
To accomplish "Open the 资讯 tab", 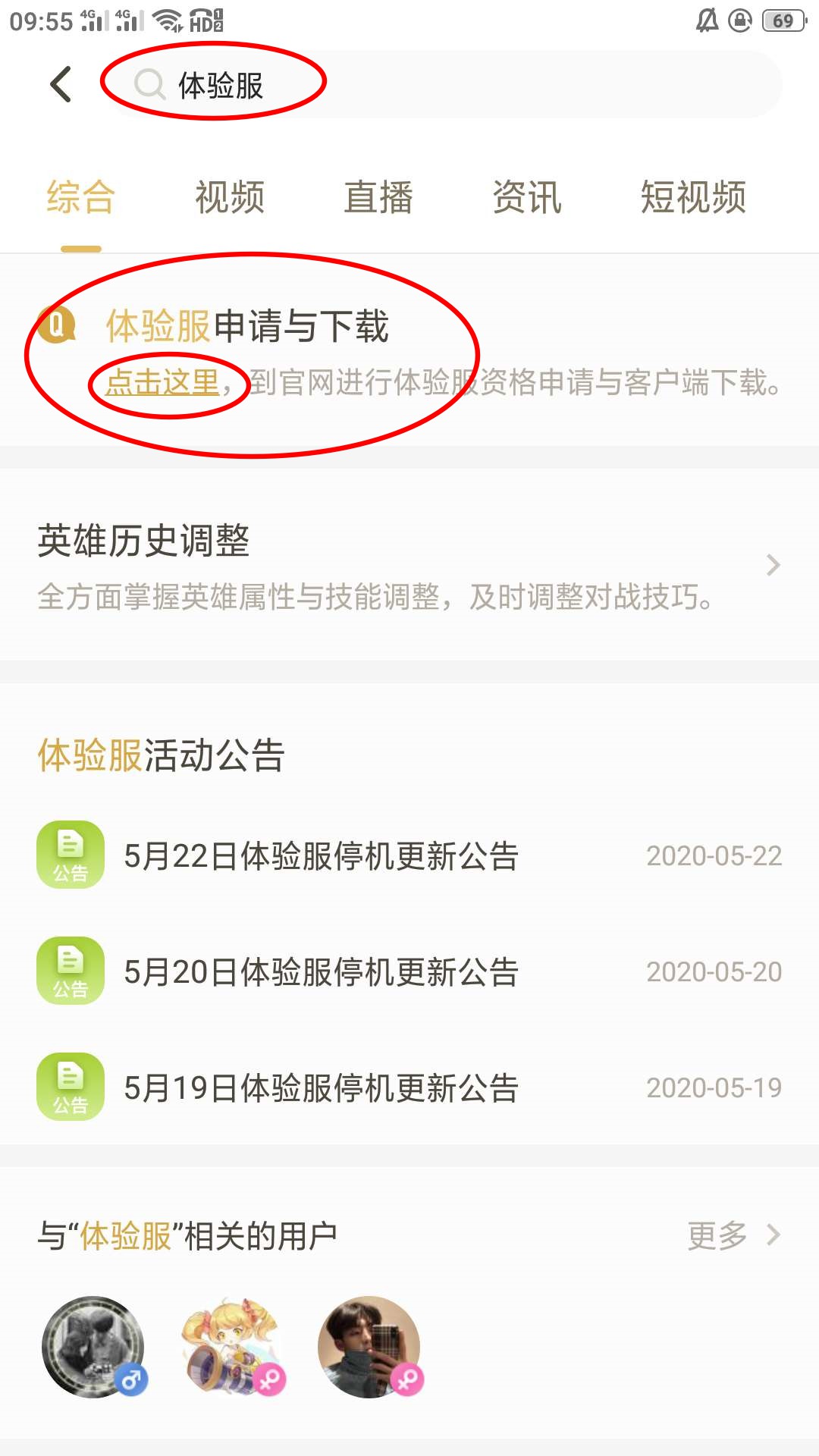I will tap(527, 197).
